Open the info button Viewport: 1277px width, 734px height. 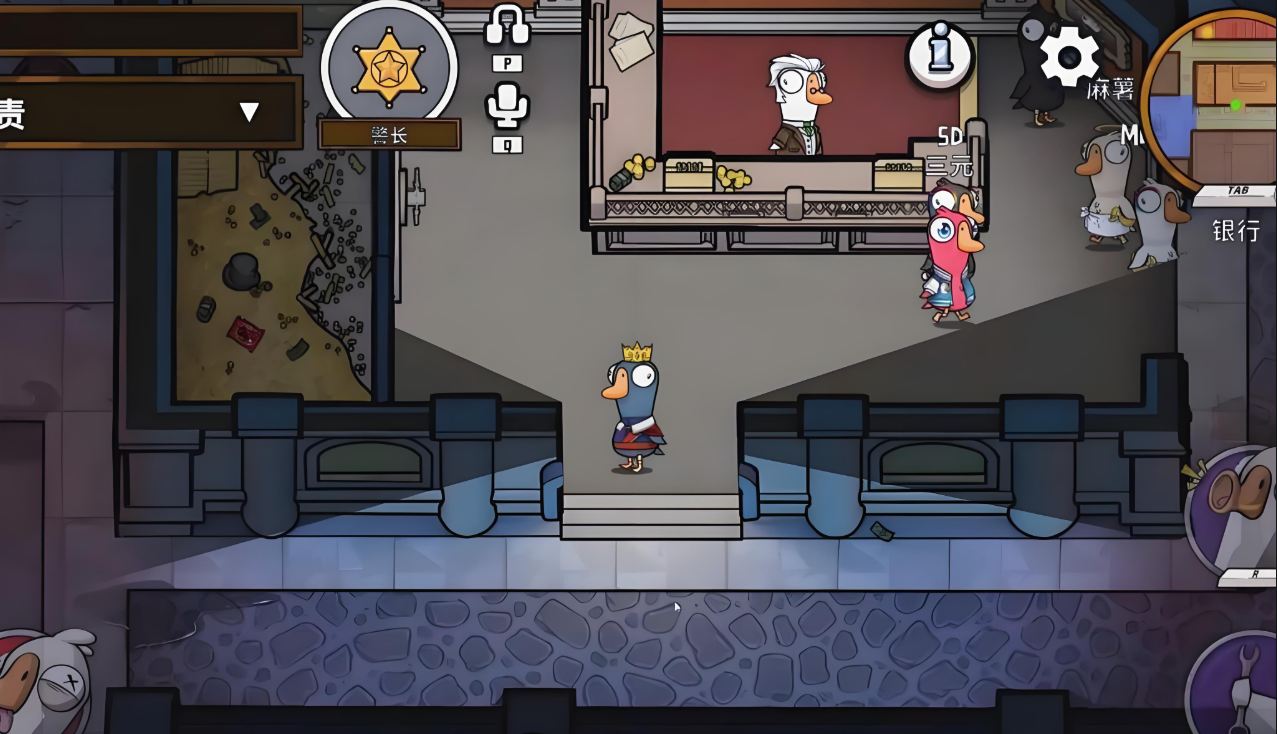point(940,56)
